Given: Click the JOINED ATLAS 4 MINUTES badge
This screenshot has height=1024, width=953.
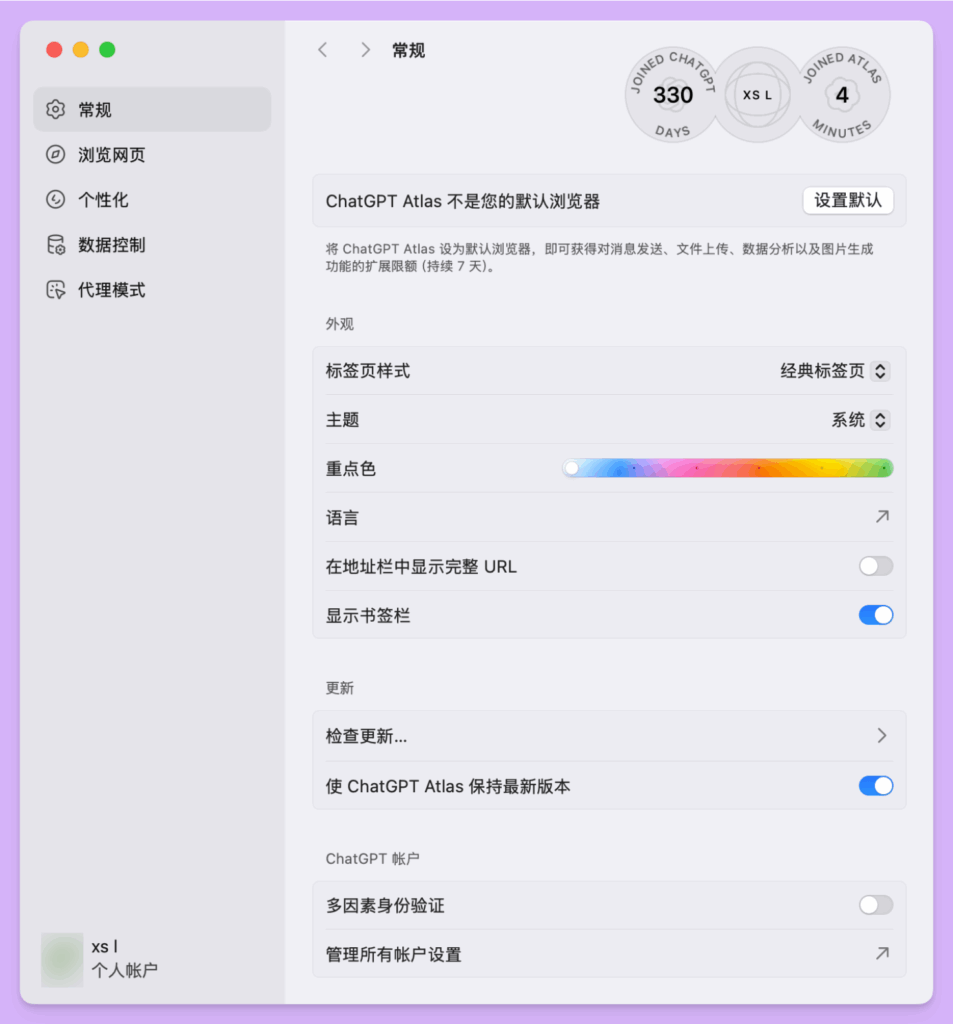Looking at the screenshot, I should (842, 95).
